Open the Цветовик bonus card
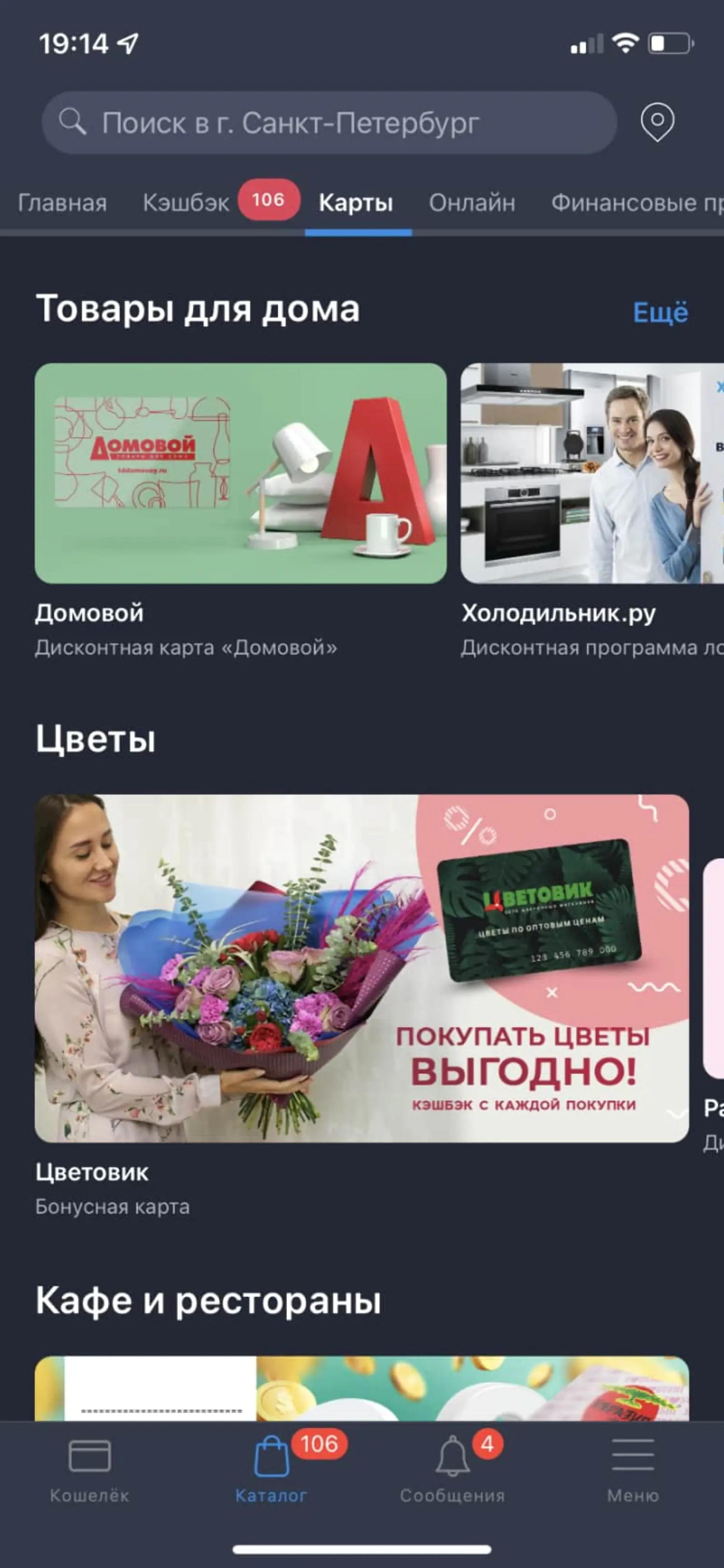This screenshot has height=1568, width=724. click(x=362, y=968)
